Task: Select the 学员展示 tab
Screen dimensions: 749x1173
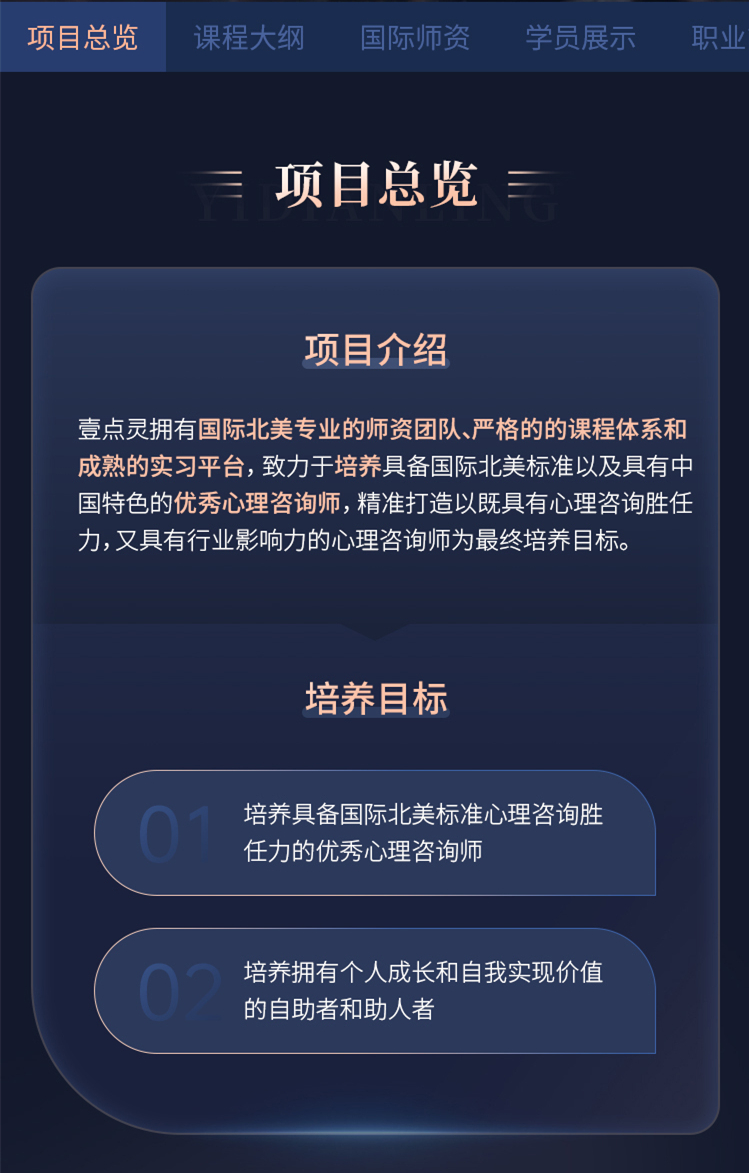Action: pos(580,36)
